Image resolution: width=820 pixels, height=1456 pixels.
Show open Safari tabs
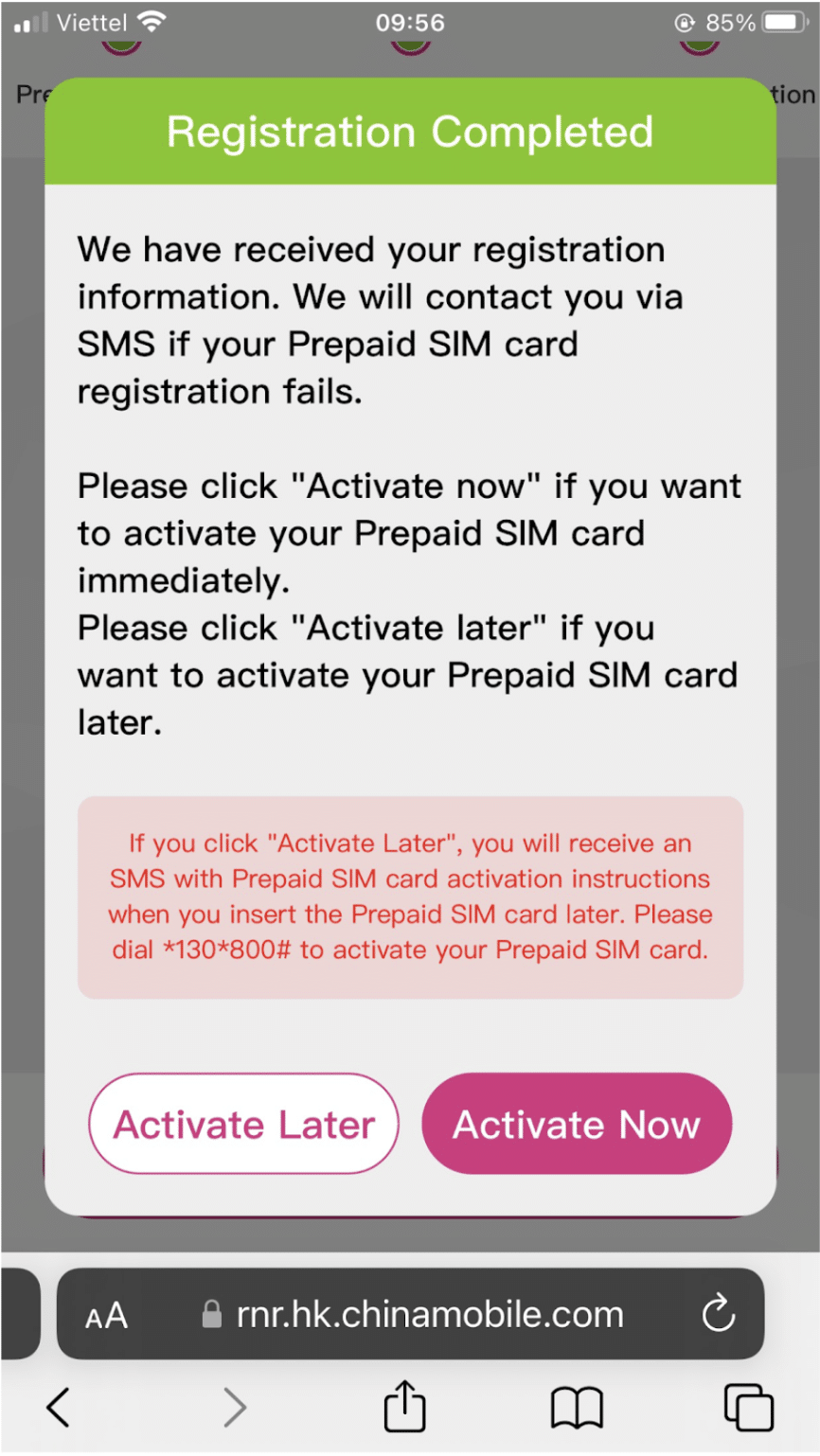point(748,1407)
